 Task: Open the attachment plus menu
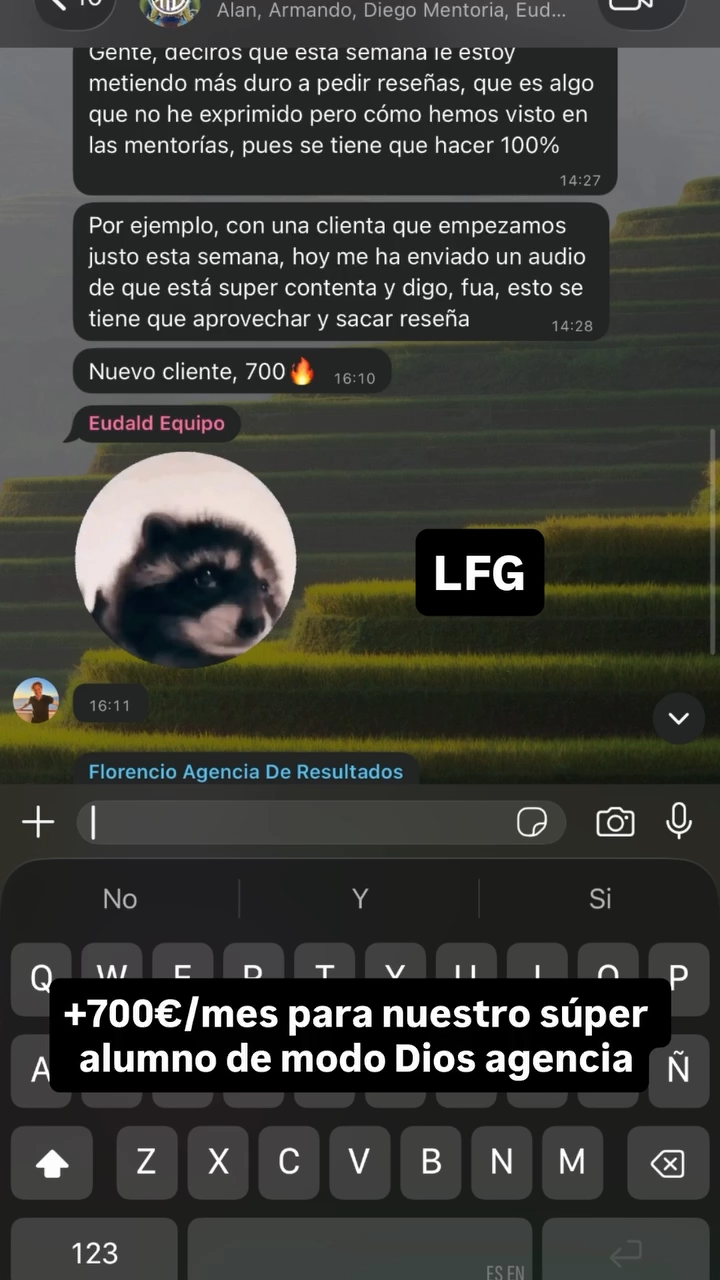pos(38,822)
